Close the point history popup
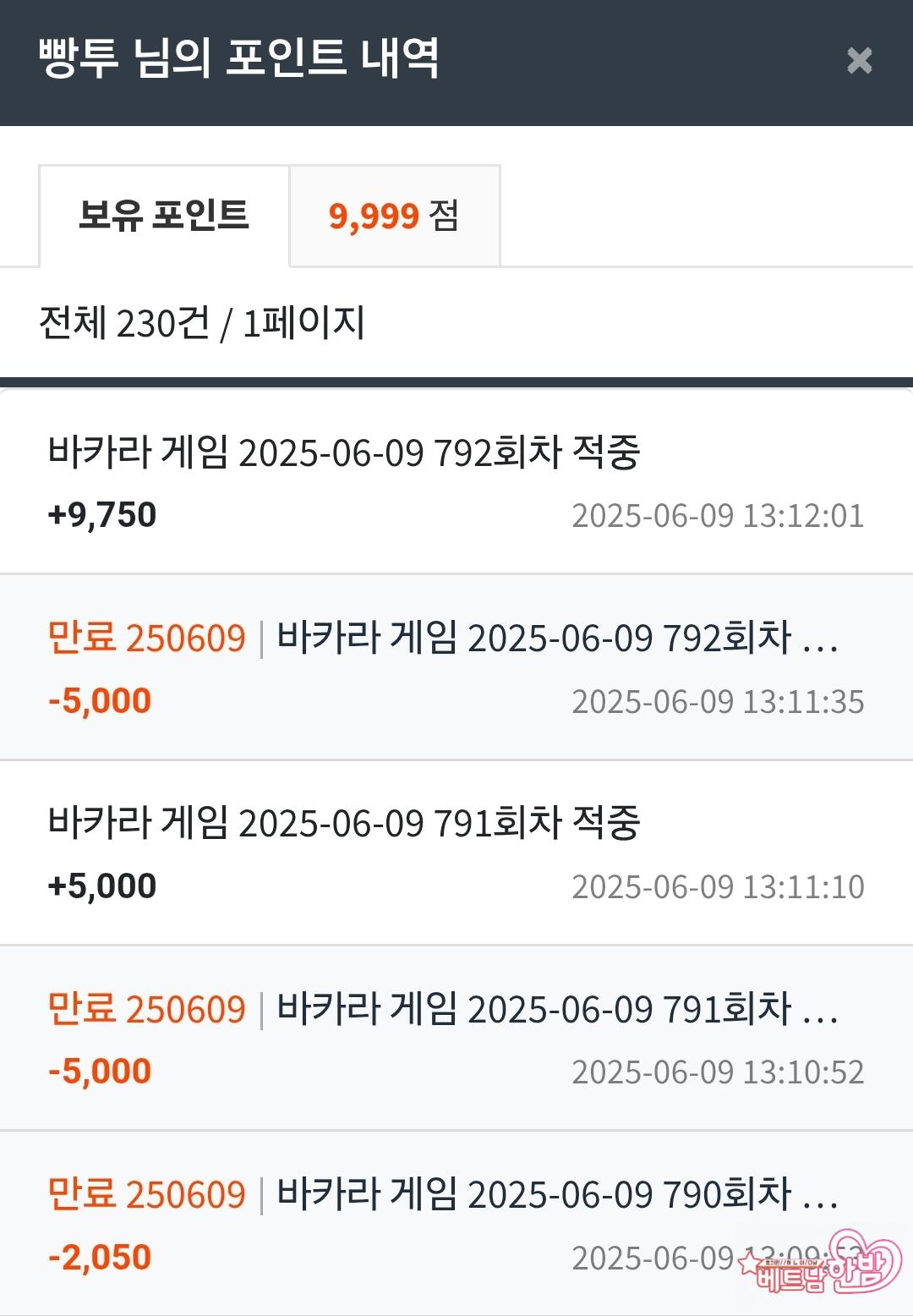 coord(859,61)
